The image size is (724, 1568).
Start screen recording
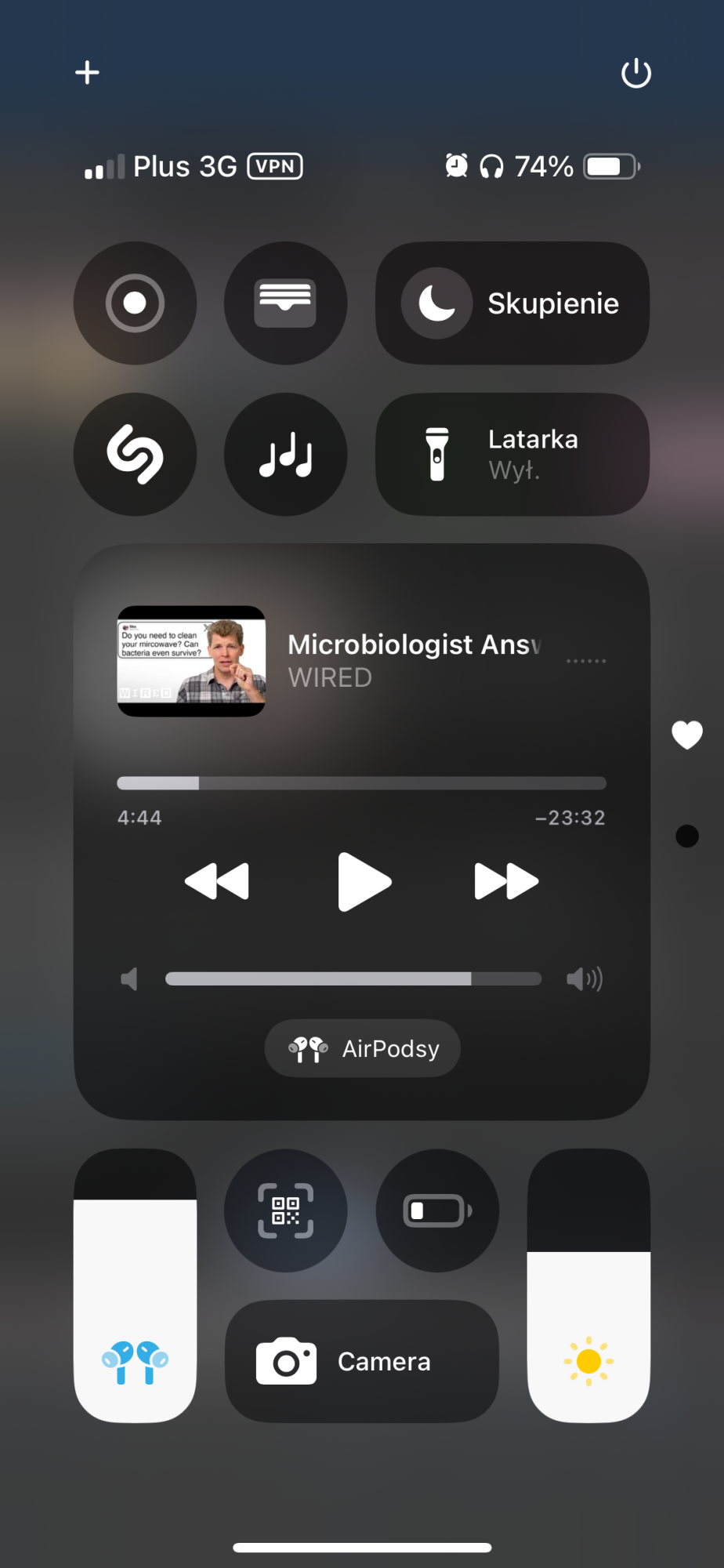tap(135, 303)
